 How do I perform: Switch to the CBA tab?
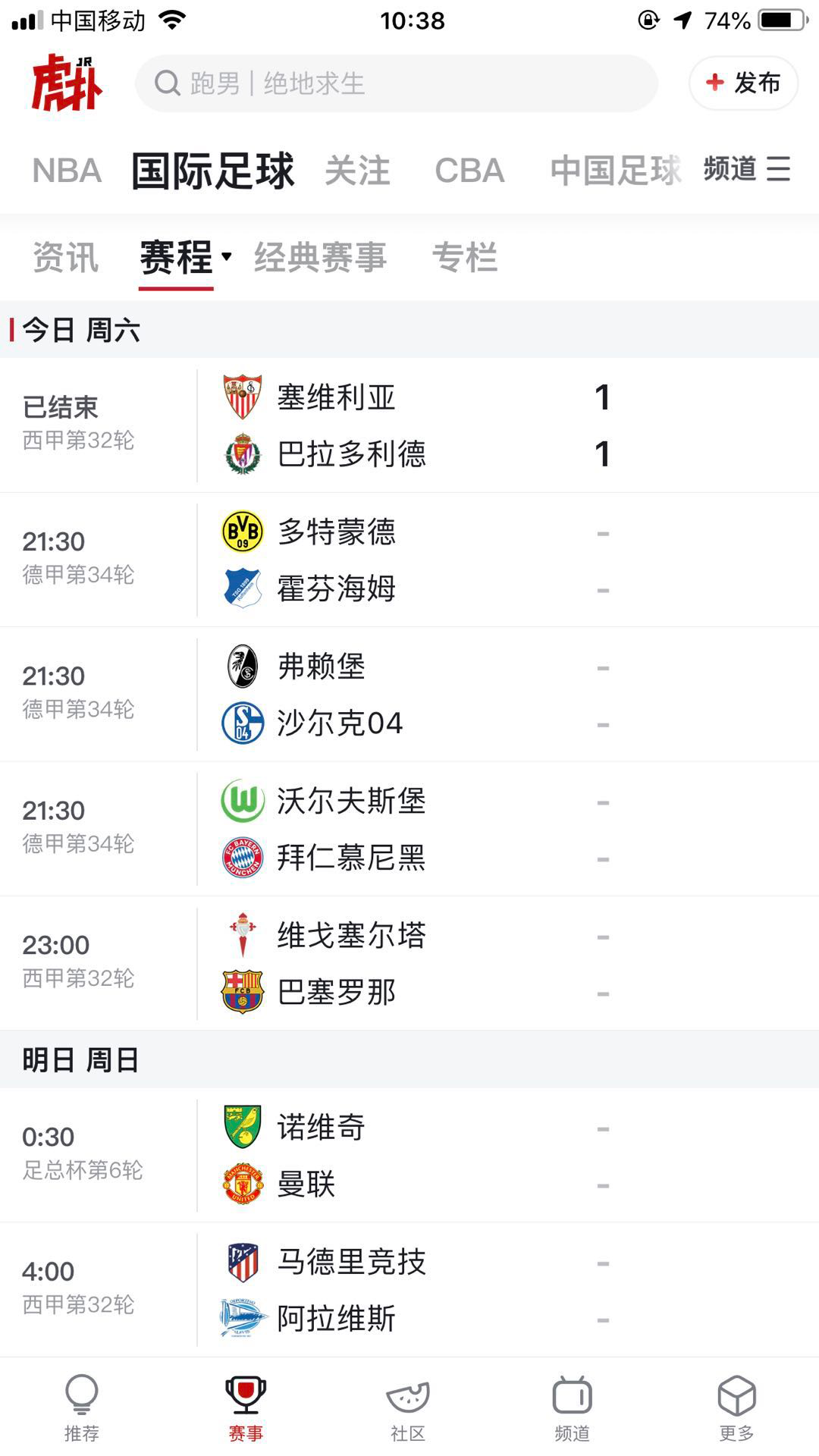(469, 171)
